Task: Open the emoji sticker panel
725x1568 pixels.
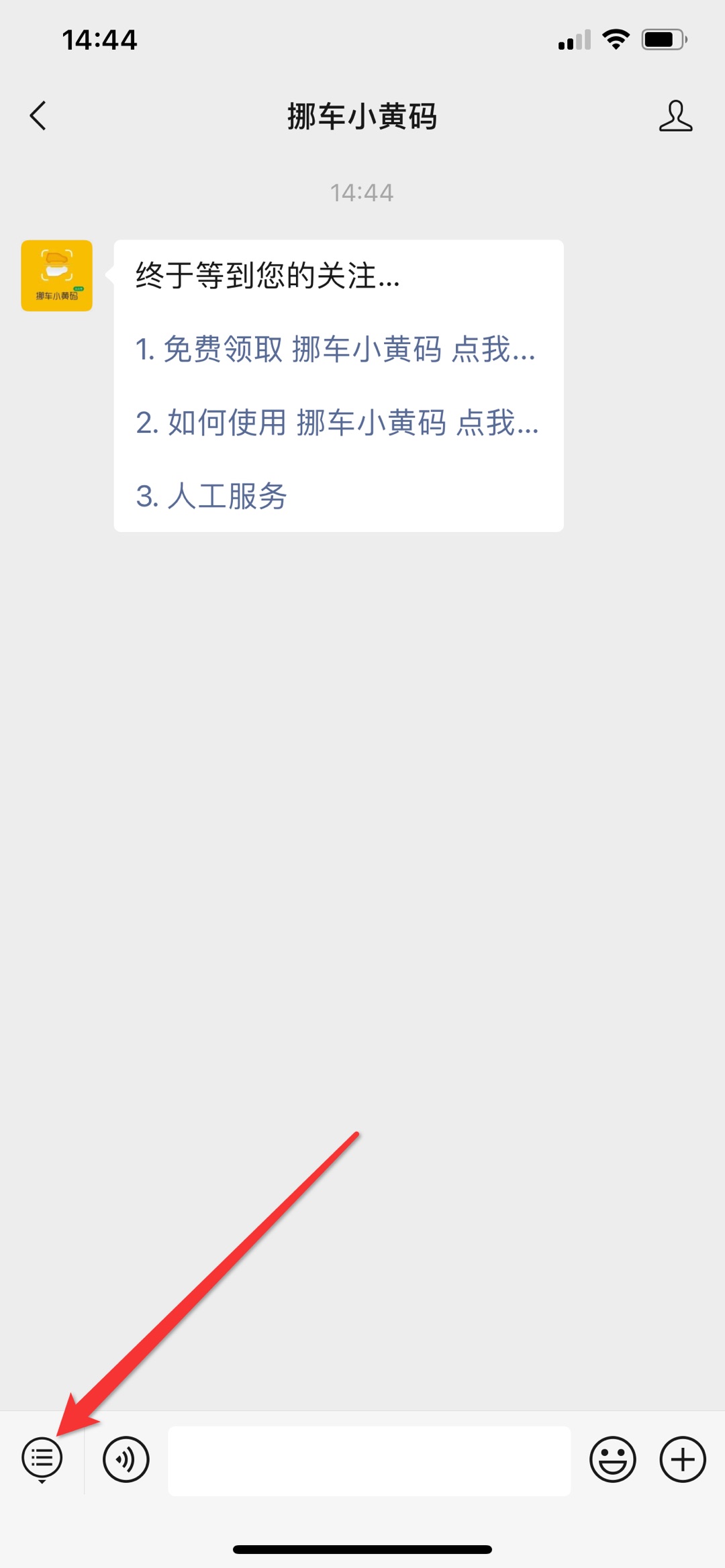Action: coord(613,1459)
